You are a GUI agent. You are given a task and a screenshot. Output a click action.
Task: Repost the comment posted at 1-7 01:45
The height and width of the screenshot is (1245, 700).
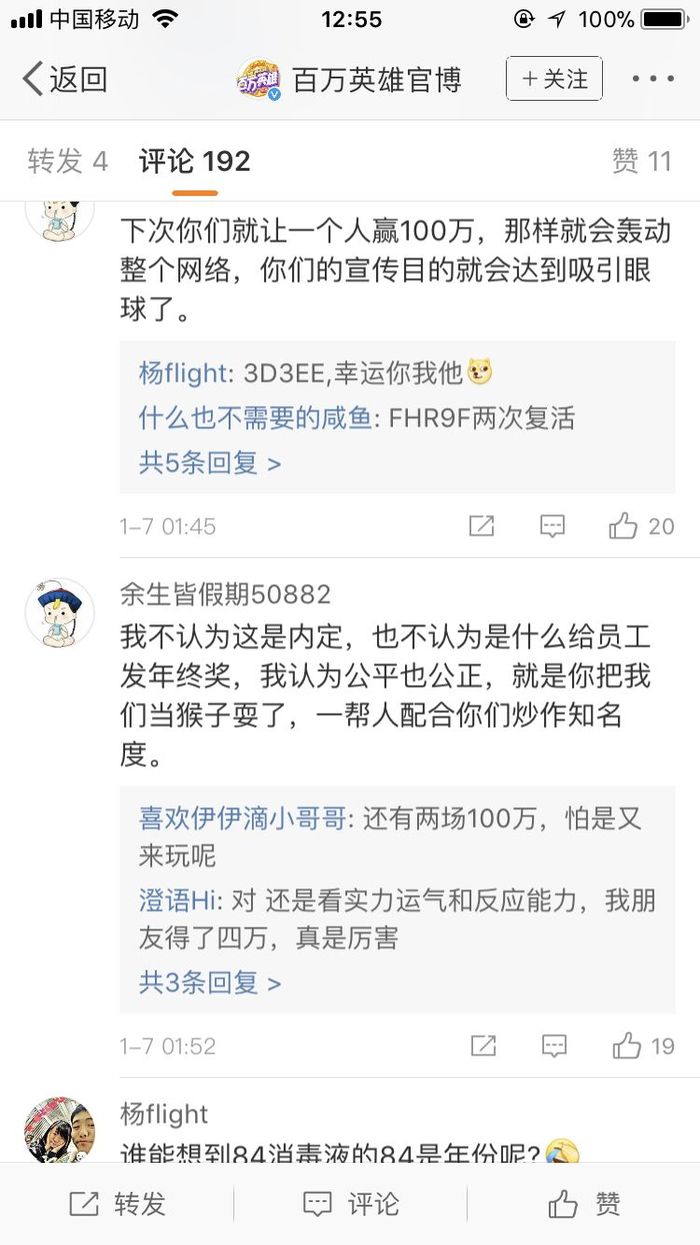(482, 526)
